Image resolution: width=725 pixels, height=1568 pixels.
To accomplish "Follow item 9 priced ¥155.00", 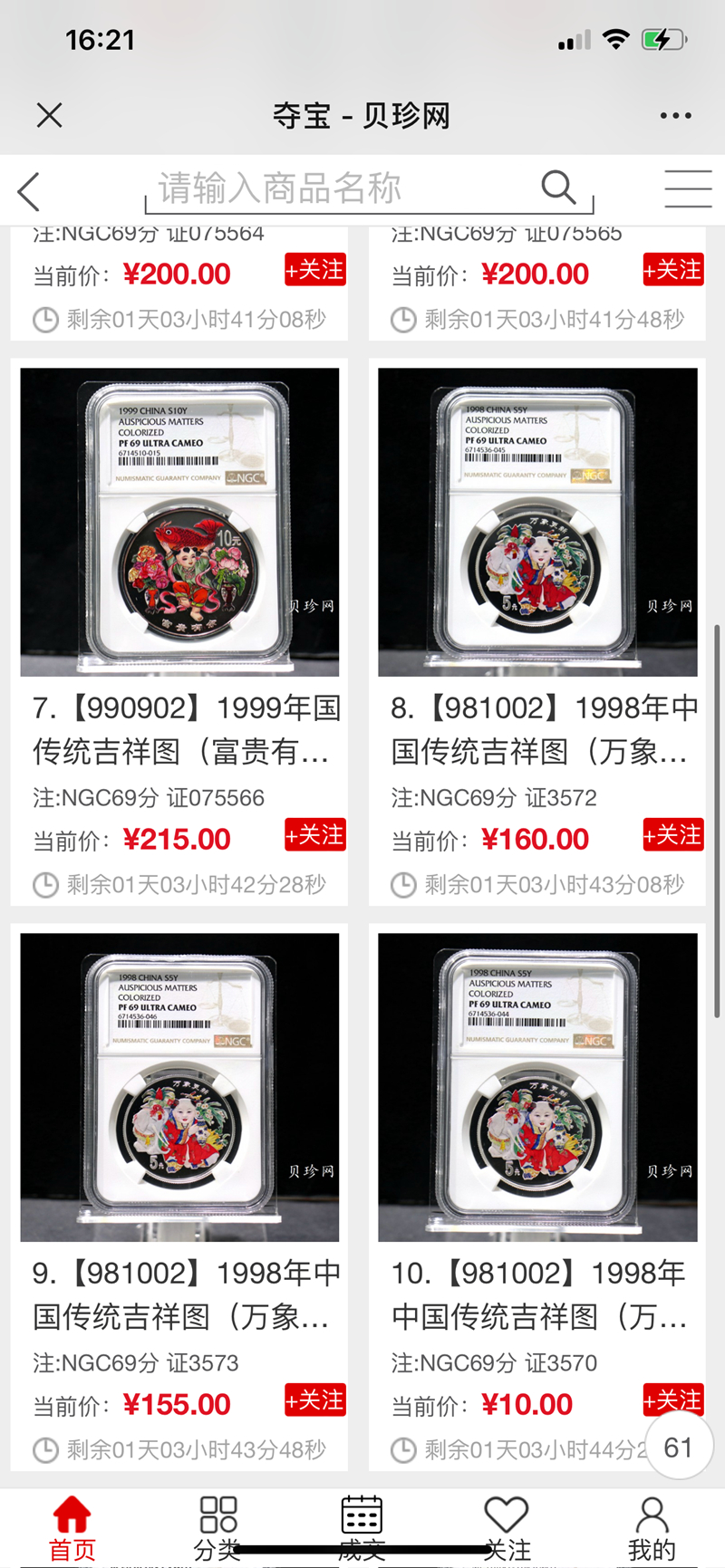I will tap(314, 1400).
